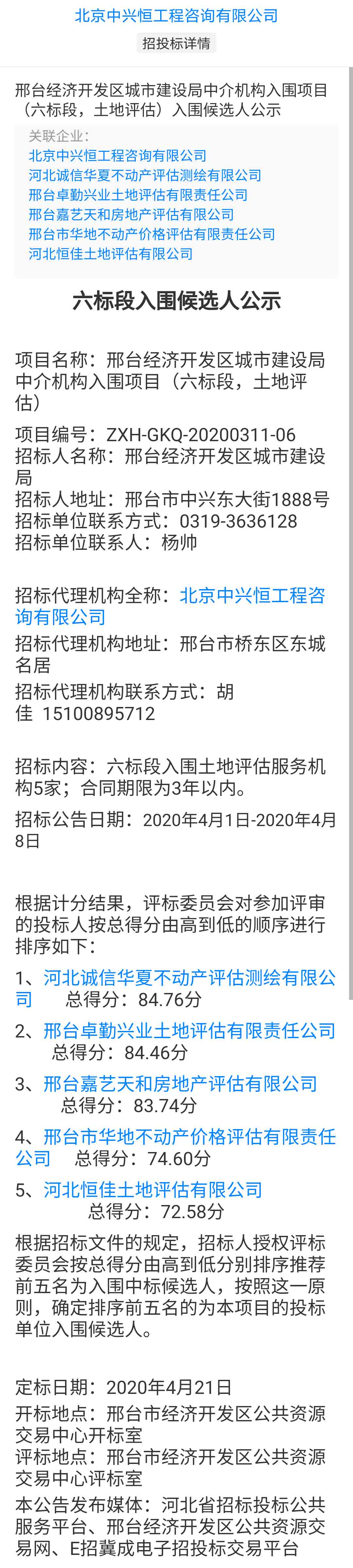Viewport: 353px width, 1568px height.
Task: Open 河北恒佳土地评估有限公司 under 关联企业
Action: point(110,254)
